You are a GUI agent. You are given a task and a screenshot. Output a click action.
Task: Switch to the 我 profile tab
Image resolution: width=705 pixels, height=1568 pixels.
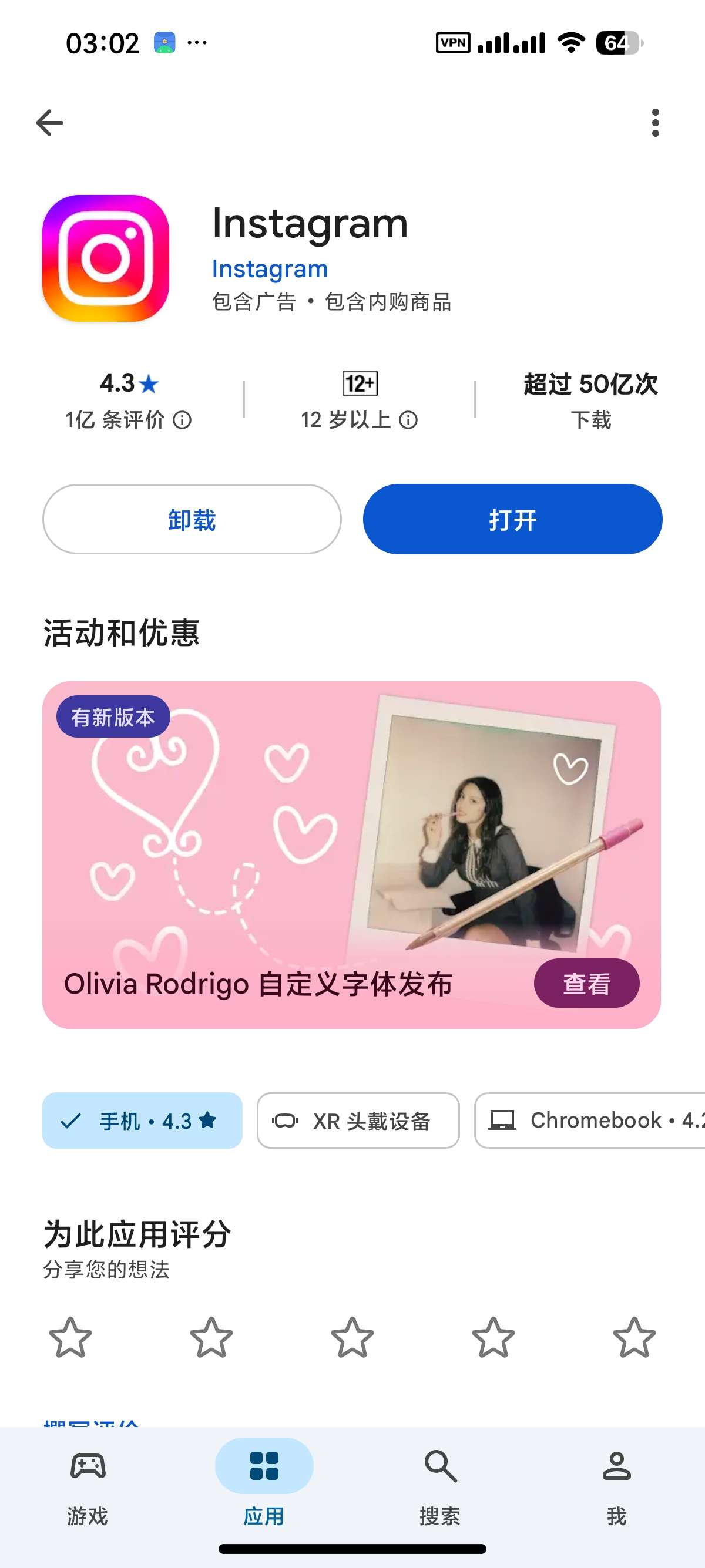[x=617, y=1488]
